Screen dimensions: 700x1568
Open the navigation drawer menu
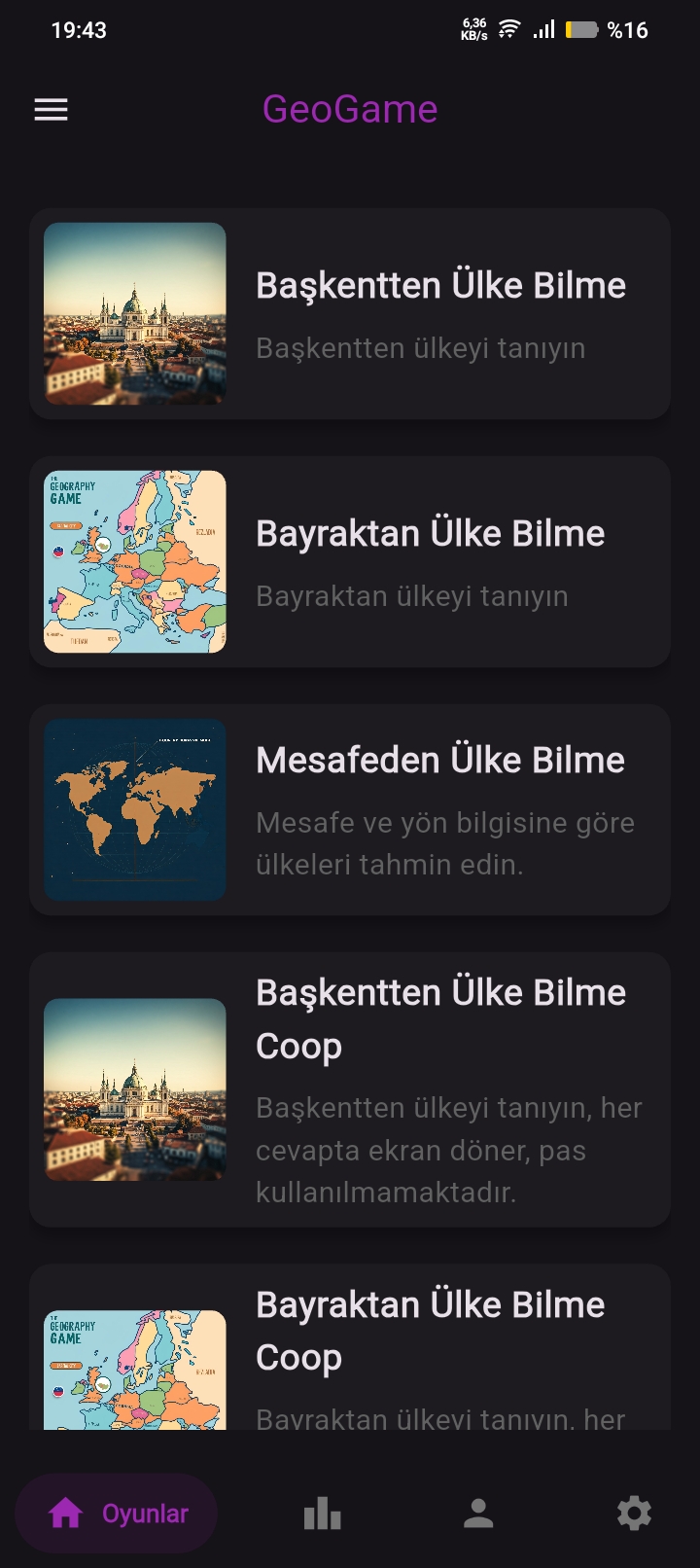point(51,109)
